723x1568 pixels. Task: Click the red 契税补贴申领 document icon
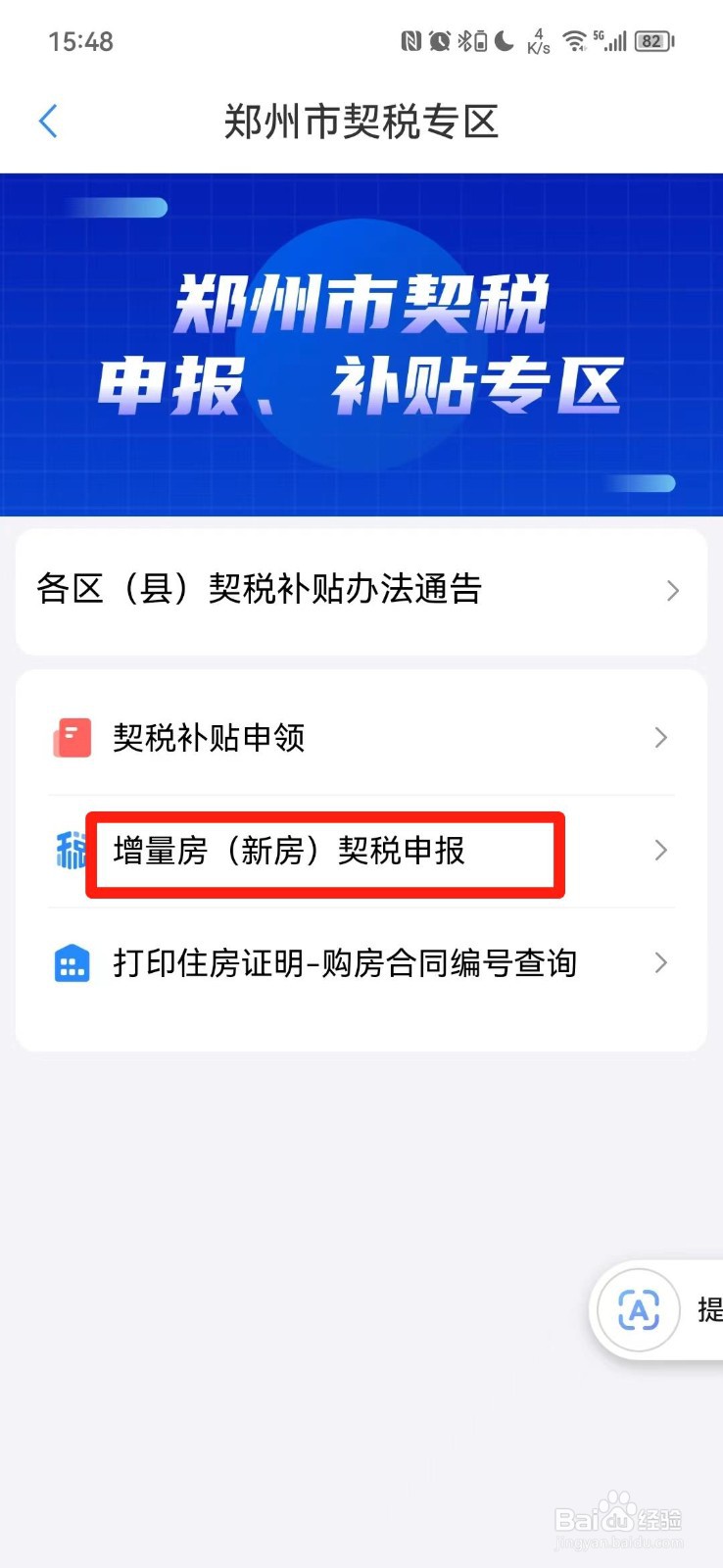(70, 738)
